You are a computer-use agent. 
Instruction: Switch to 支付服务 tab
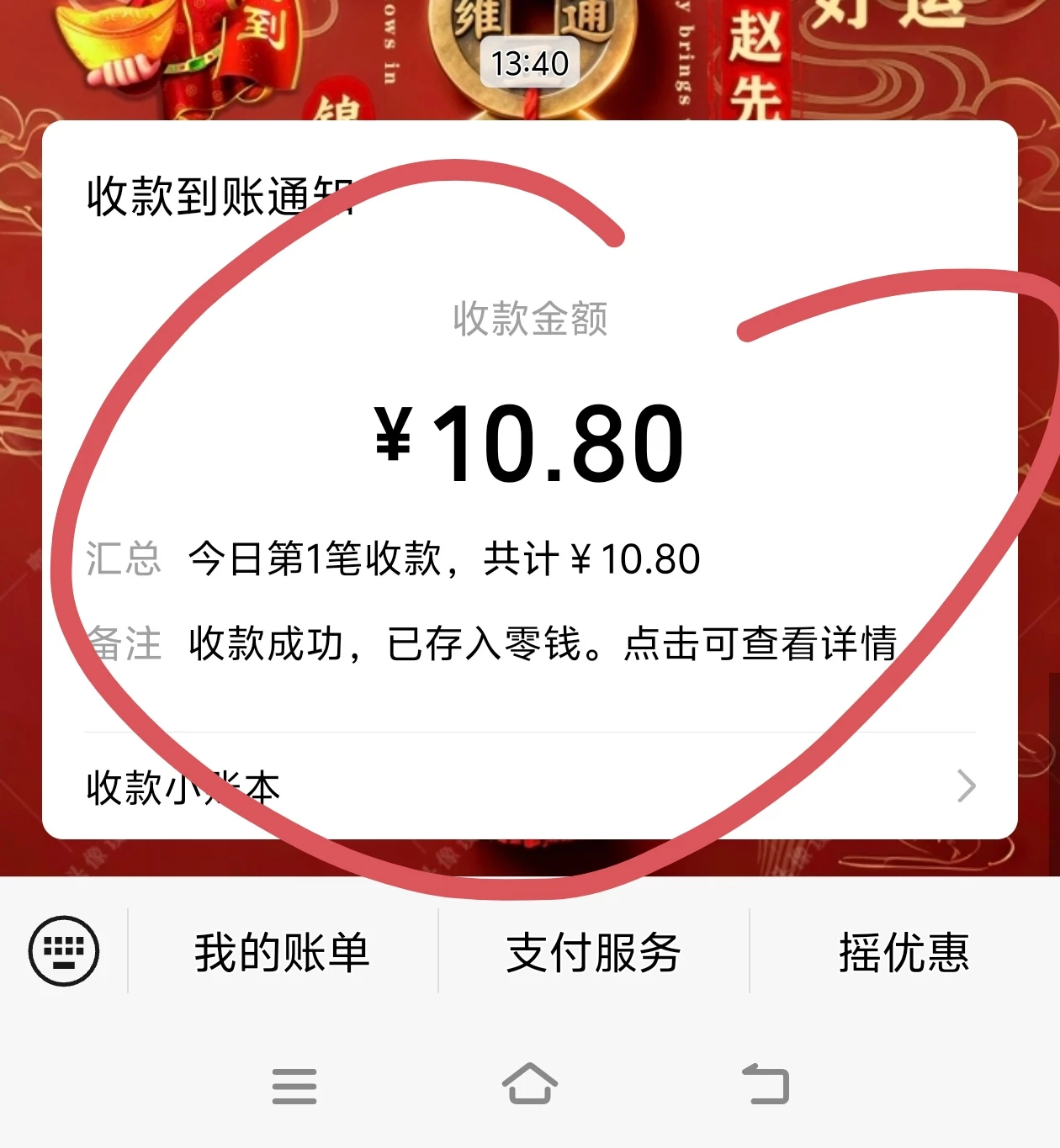point(593,950)
